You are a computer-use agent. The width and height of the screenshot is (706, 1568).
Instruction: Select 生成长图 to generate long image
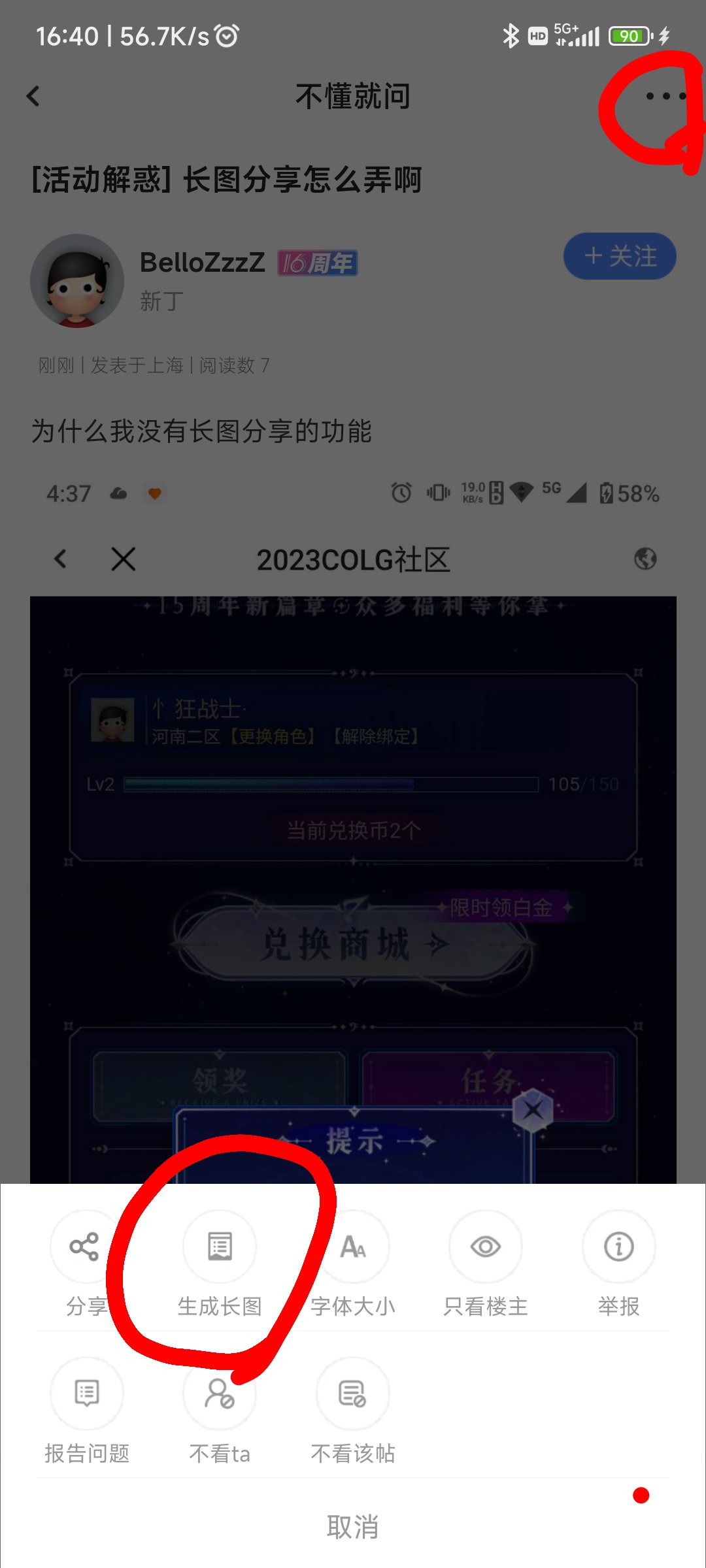220,1248
